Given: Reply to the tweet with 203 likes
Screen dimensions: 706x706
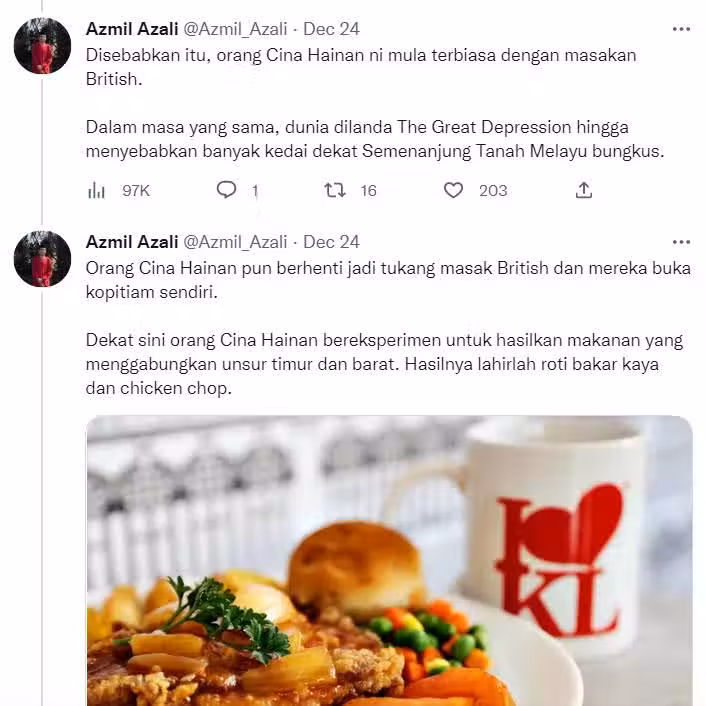Looking at the screenshot, I should tap(227, 190).
